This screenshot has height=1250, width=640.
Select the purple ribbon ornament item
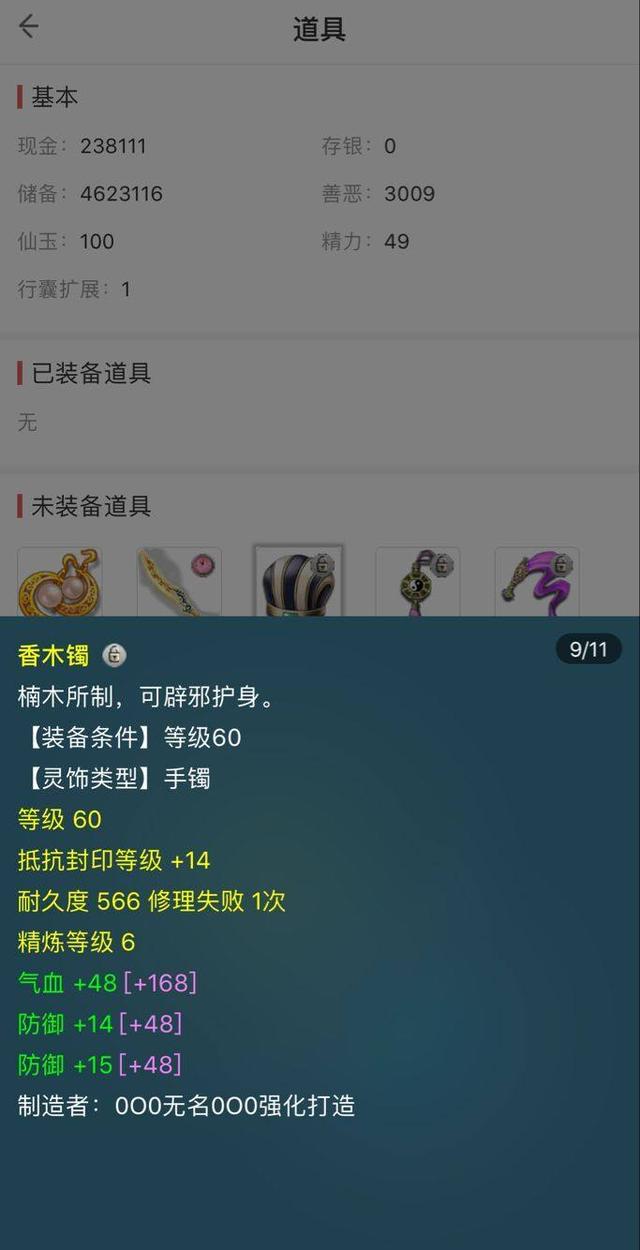tap(537, 581)
